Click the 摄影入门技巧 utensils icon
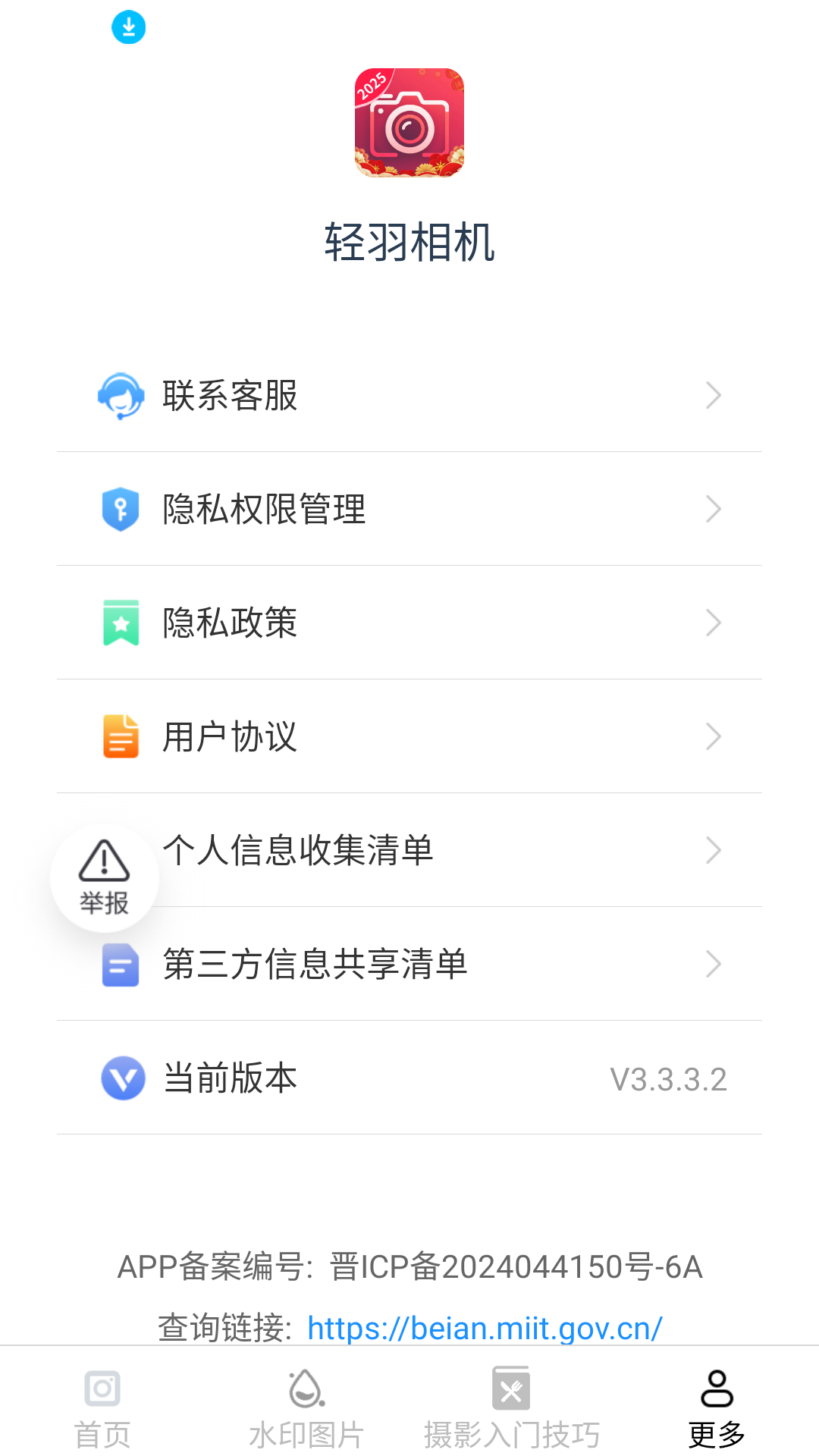 [x=512, y=1388]
